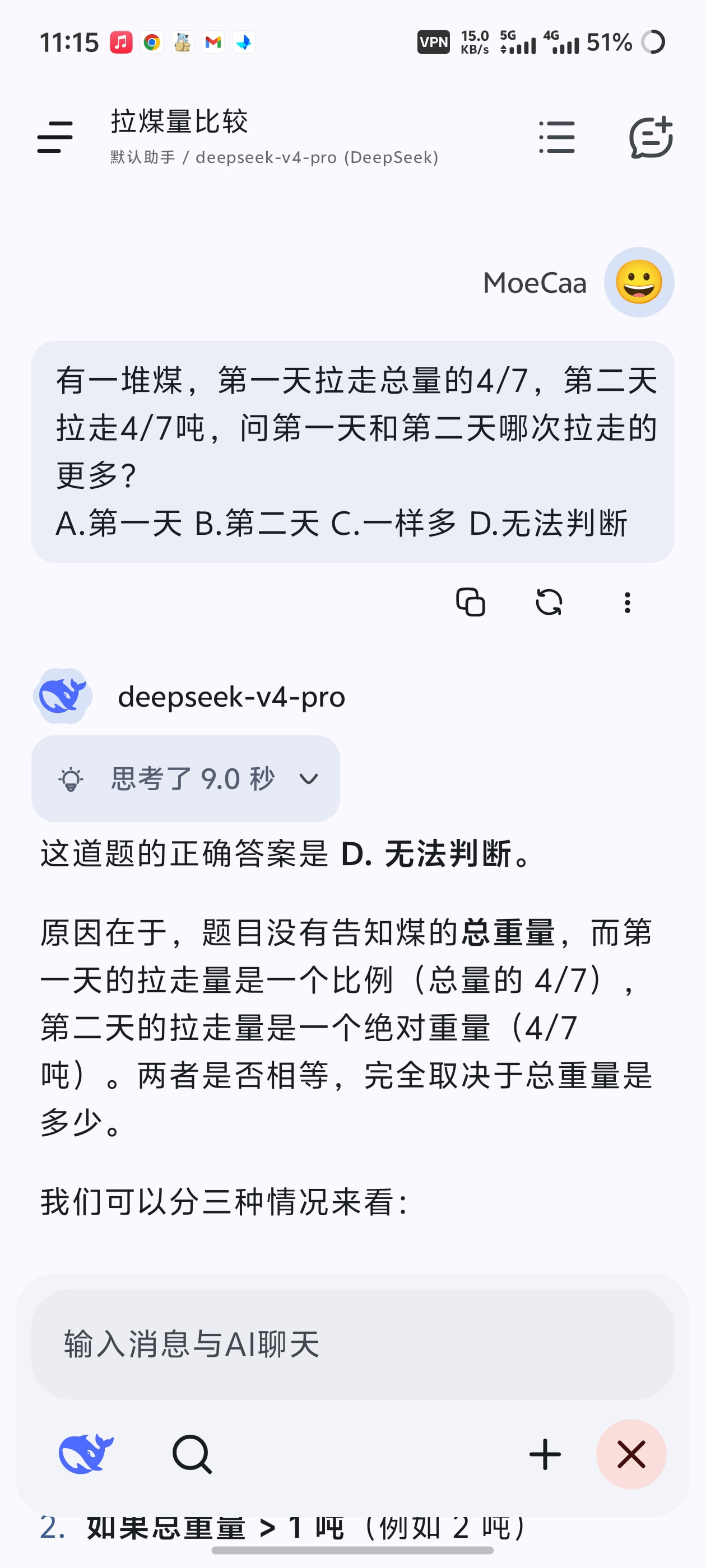The height and width of the screenshot is (1568, 706).
Task: Tap the MoeCaa user avatar
Action: (639, 282)
